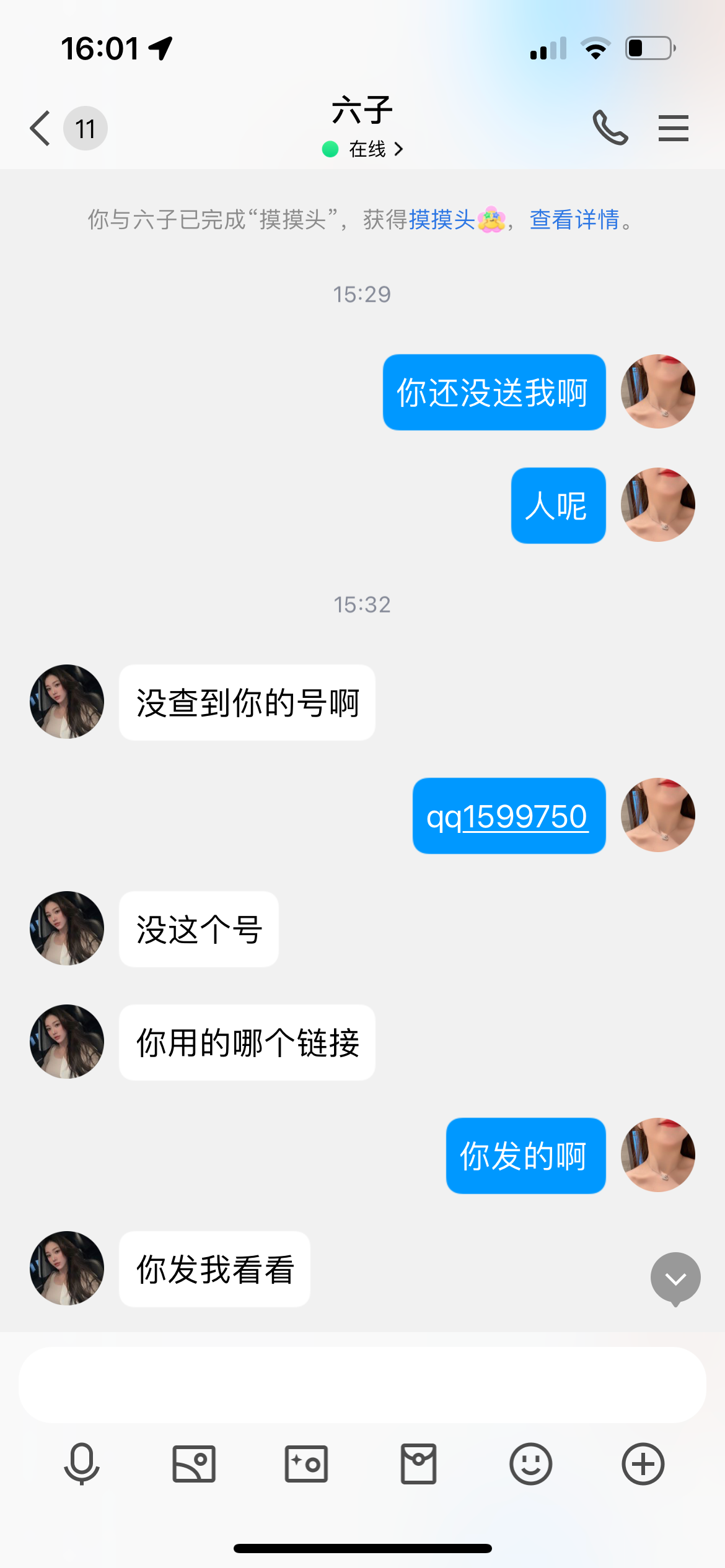Open the emoji picker icon
Screen dimensions: 725x1568
(x=531, y=1466)
